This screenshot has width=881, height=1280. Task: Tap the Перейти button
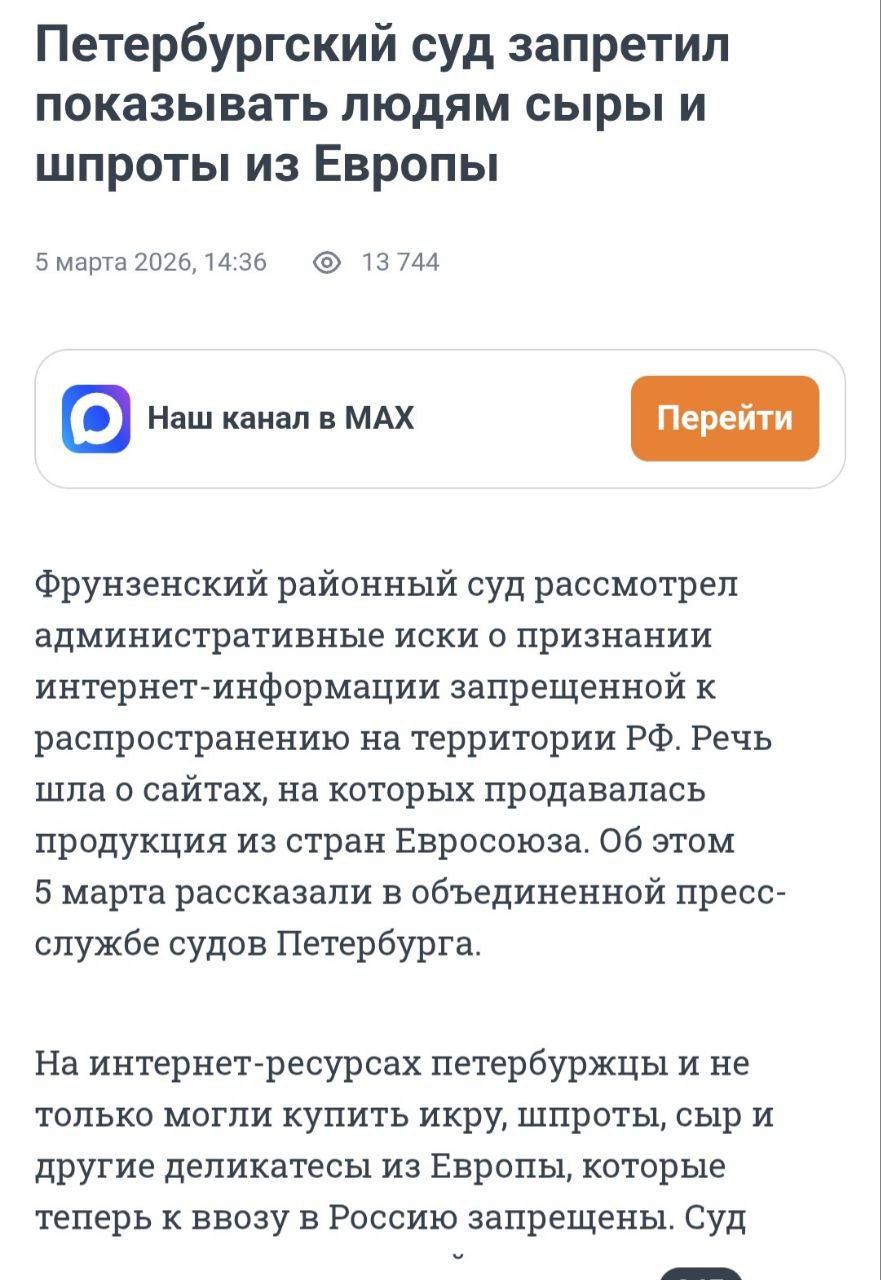click(724, 418)
